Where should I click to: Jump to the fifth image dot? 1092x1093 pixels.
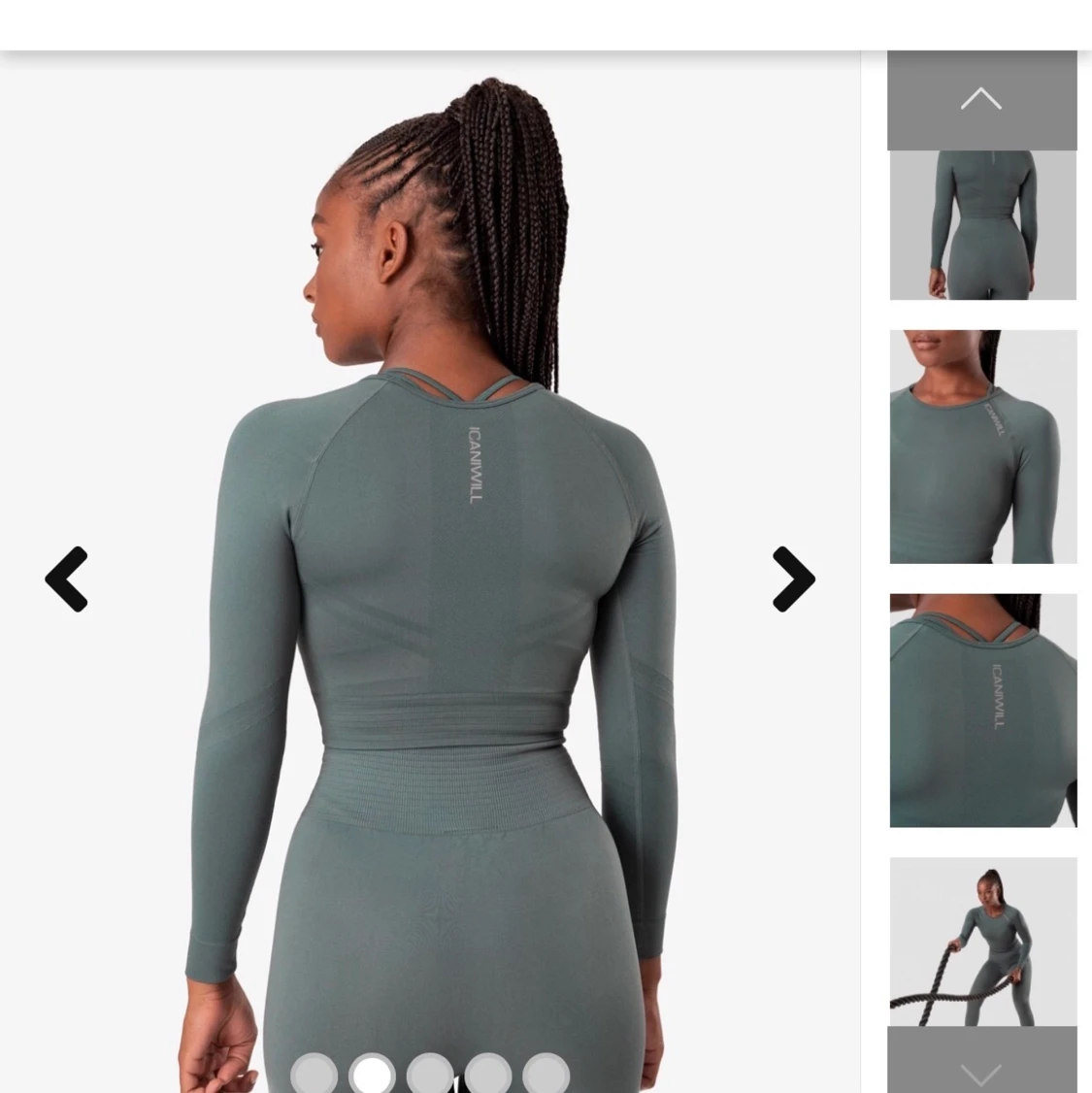(546, 1076)
